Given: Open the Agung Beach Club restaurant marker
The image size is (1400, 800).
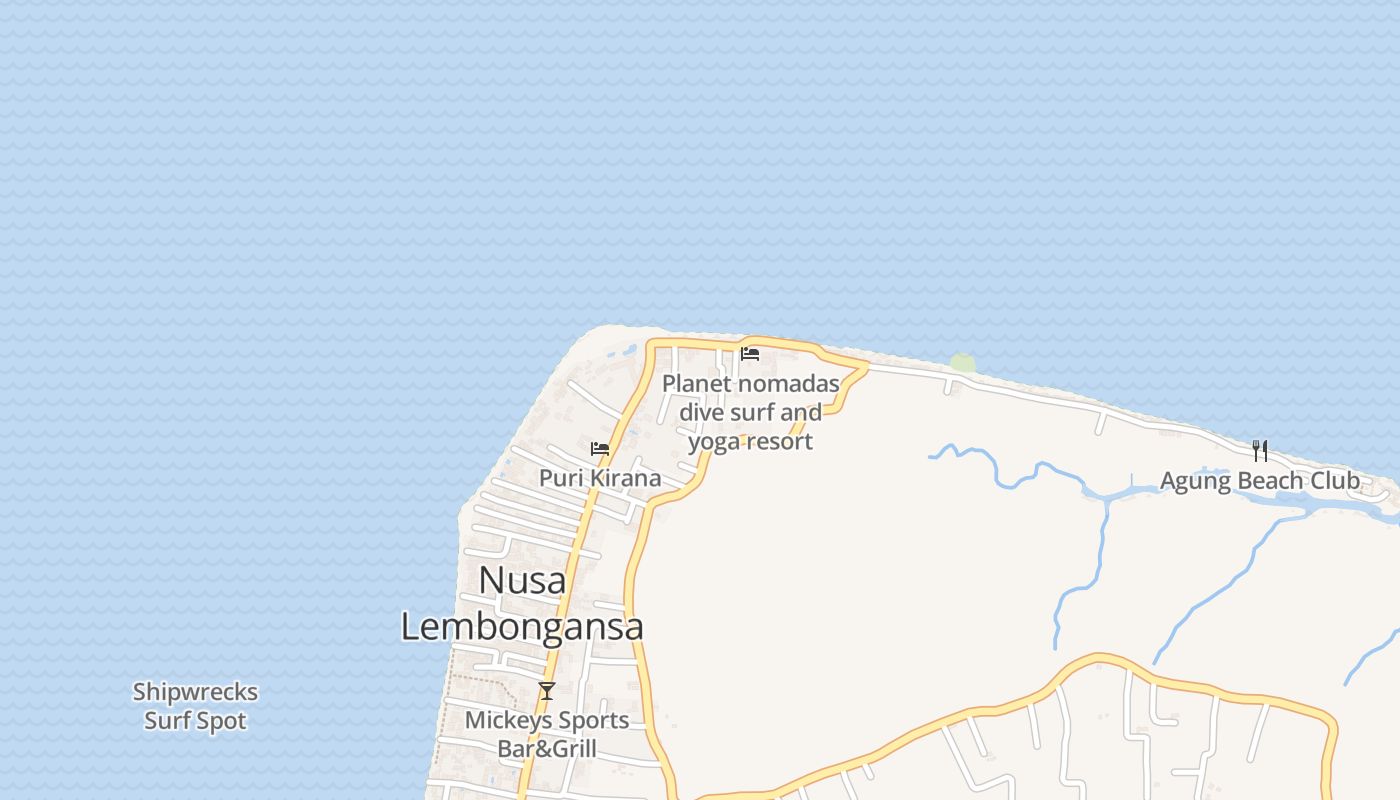Looking at the screenshot, I should point(1260,451).
